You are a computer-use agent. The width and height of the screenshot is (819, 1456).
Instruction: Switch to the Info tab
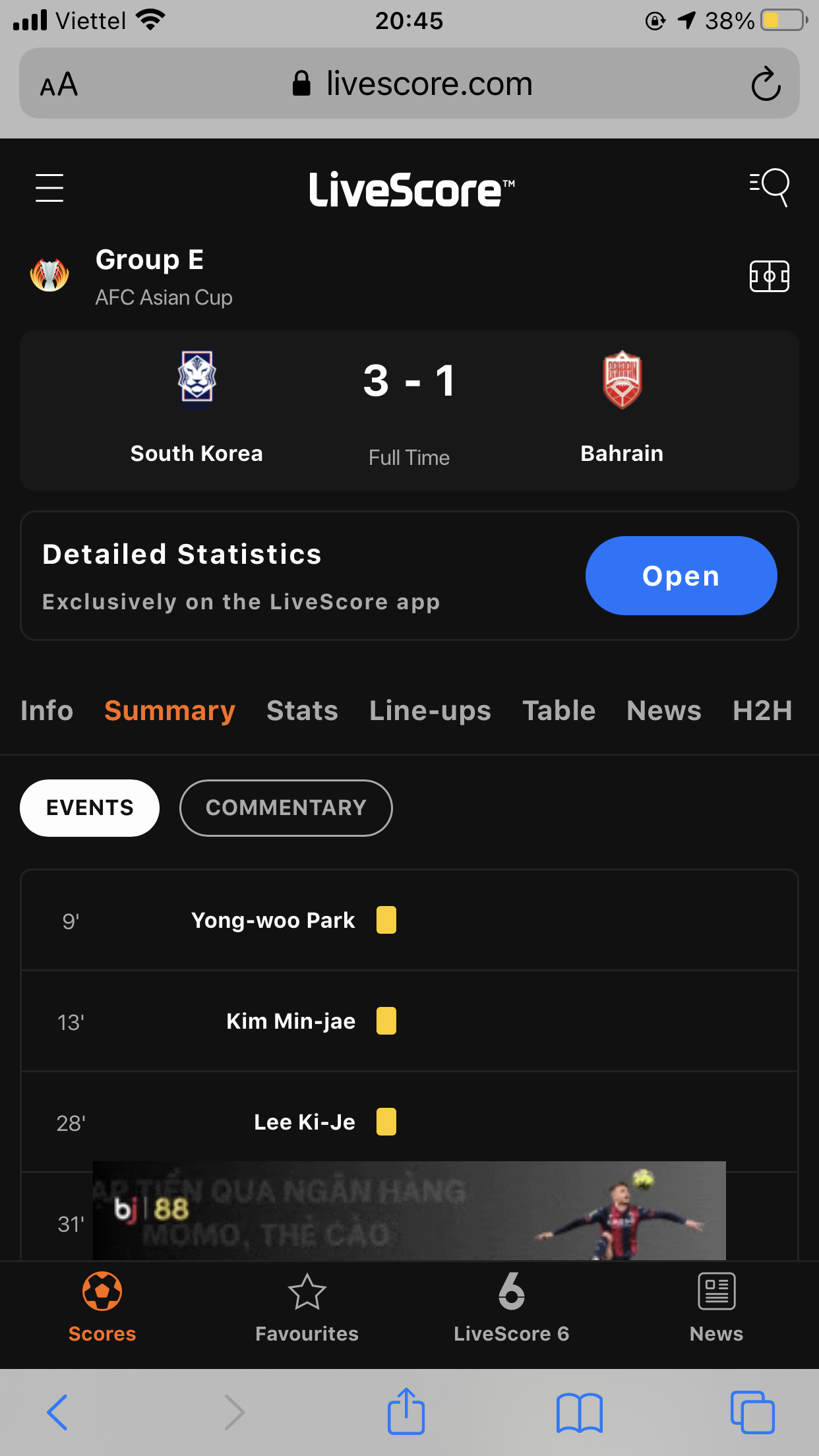(x=47, y=711)
